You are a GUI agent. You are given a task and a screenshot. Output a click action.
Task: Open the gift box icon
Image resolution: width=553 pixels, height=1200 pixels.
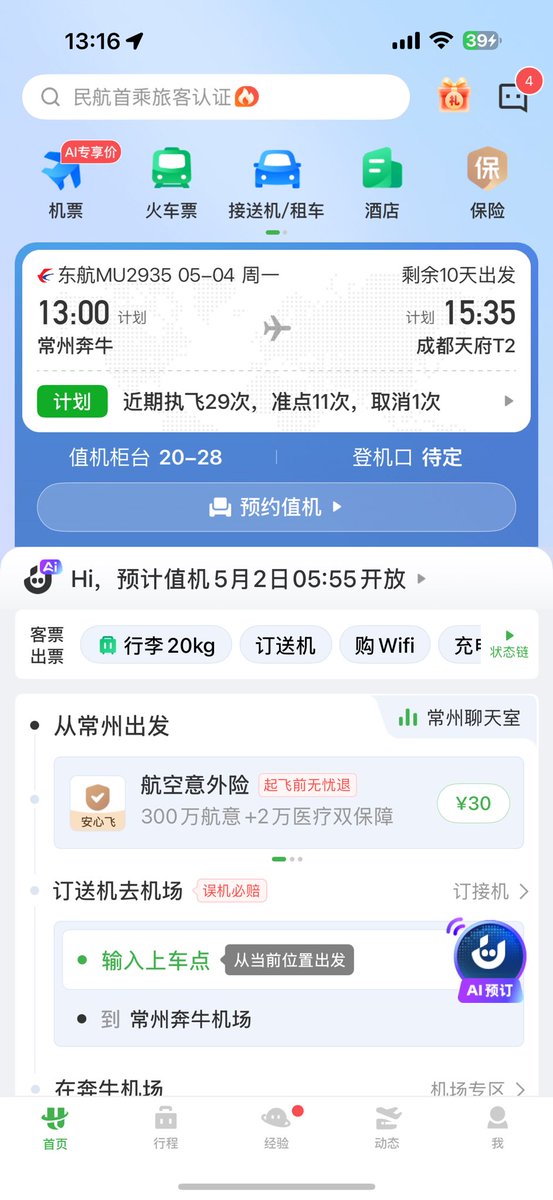pos(454,96)
